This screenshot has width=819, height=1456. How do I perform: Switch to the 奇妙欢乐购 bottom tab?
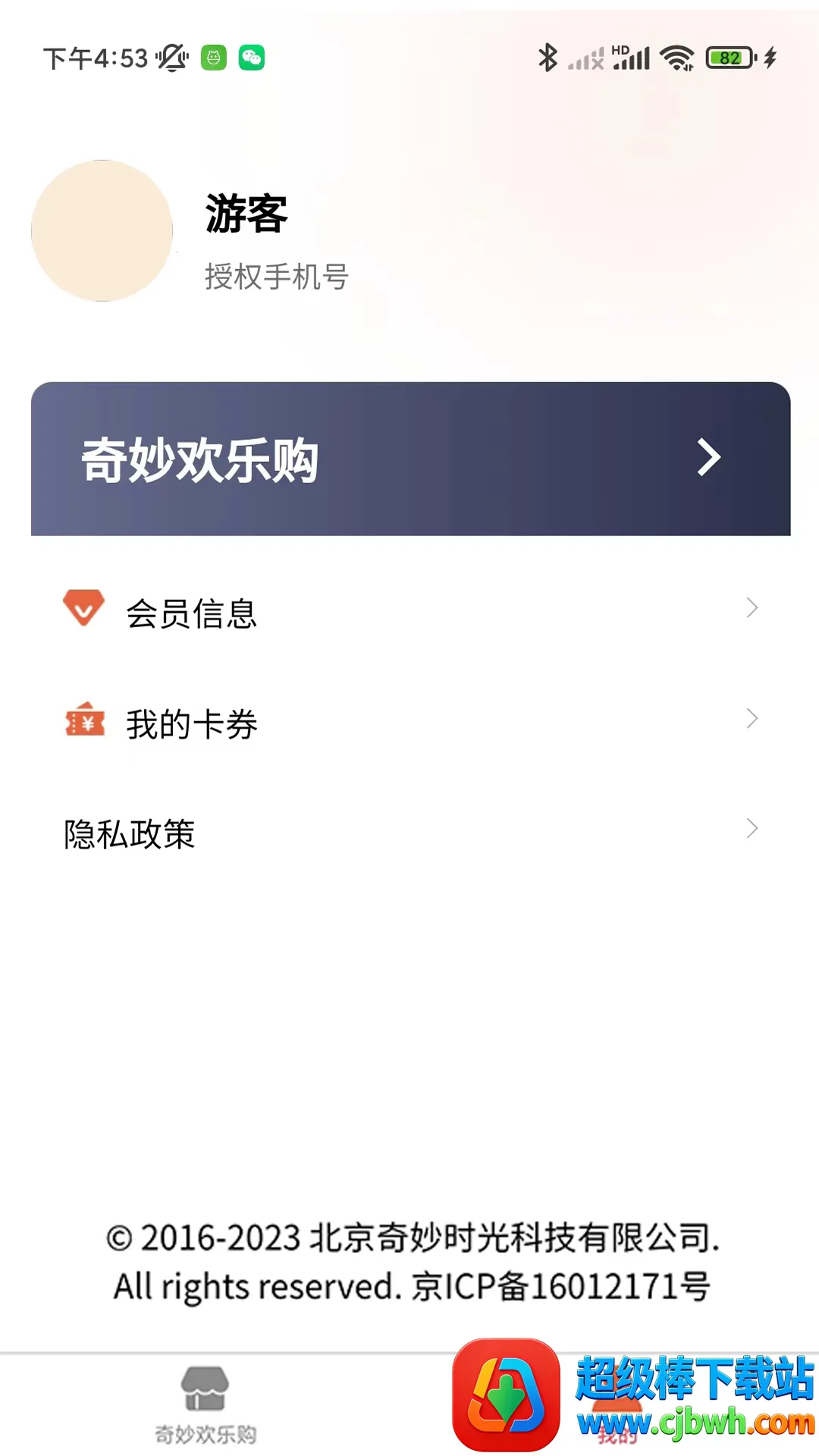click(x=205, y=1404)
